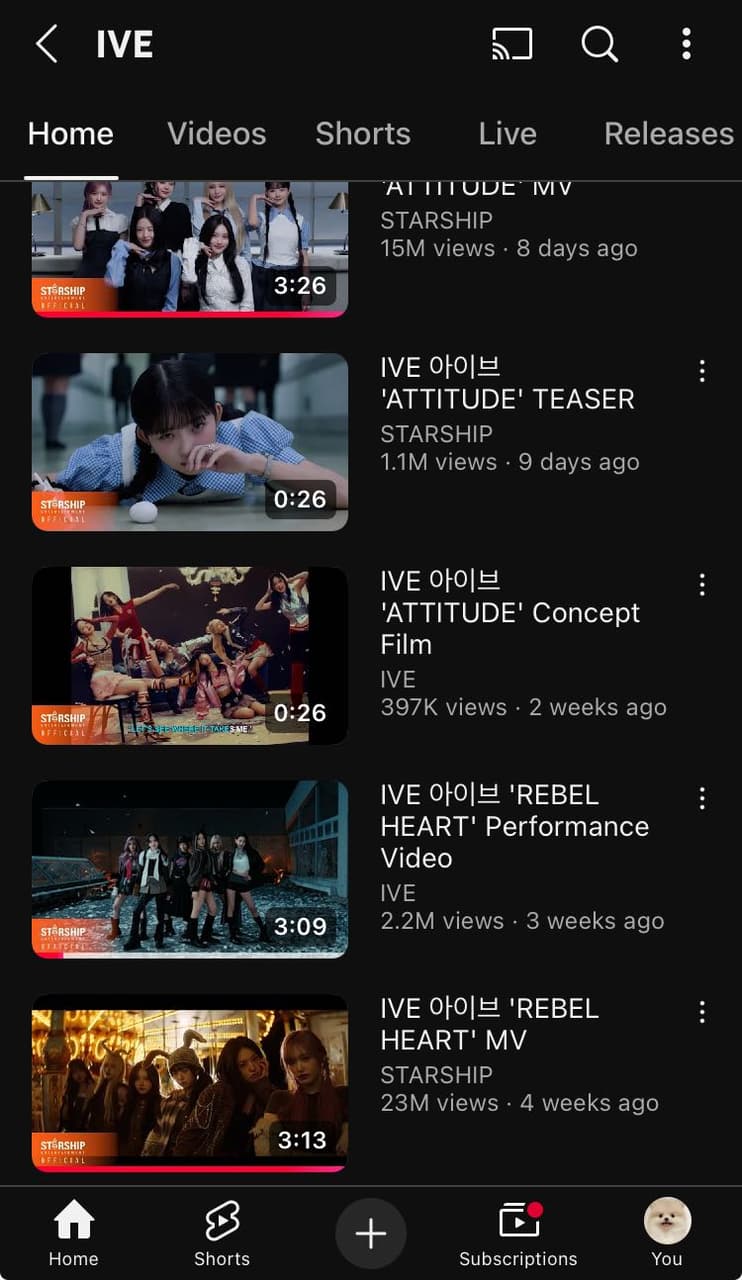Open options for 'REBEL HEART' Performance Video
Image resolution: width=742 pixels, height=1280 pixels.
click(x=702, y=798)
